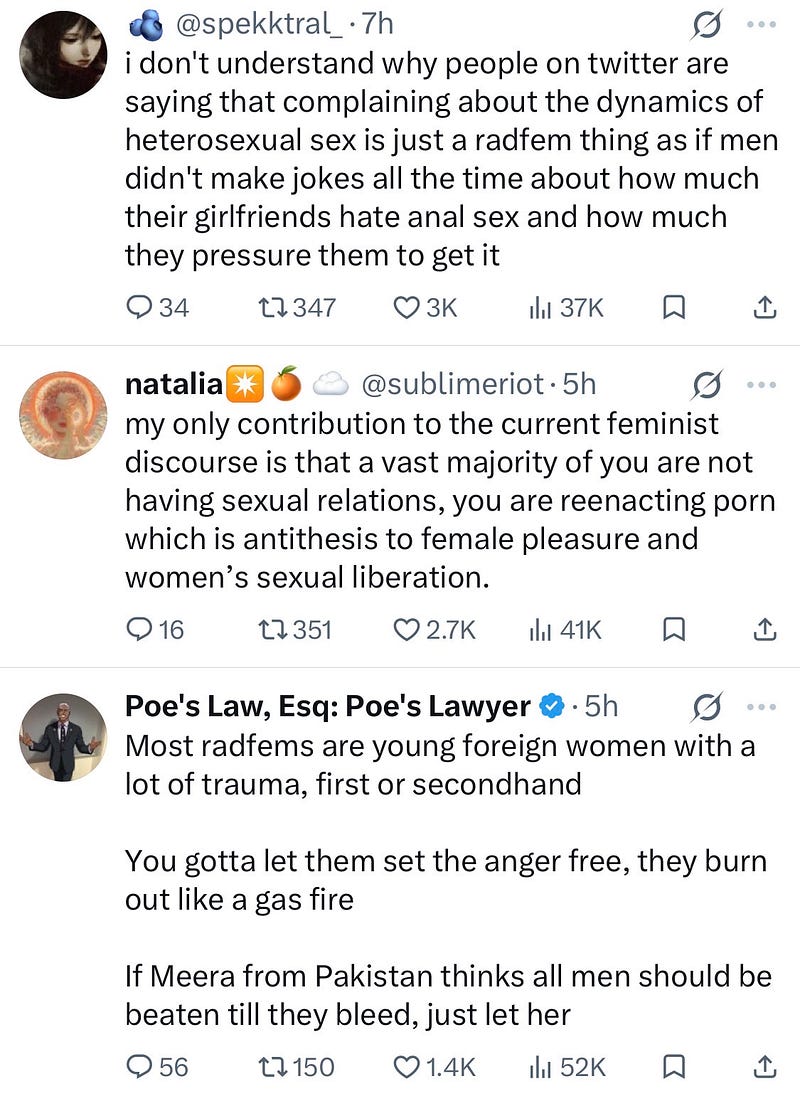
Task: Tap the Grok icon on natalia's tweet
Action: pyautogui.click(x=707, y=385)
